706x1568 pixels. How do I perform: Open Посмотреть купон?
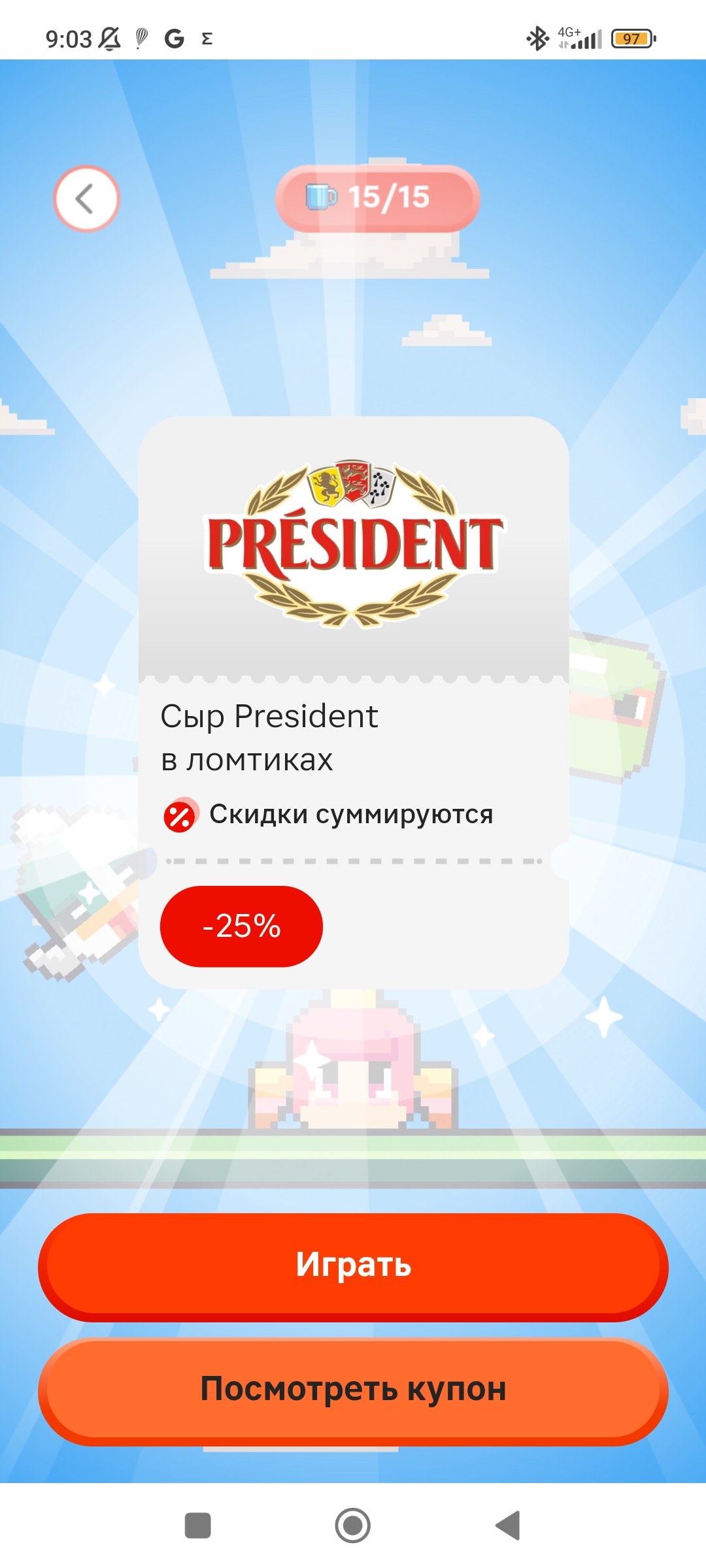point(353,1391)
